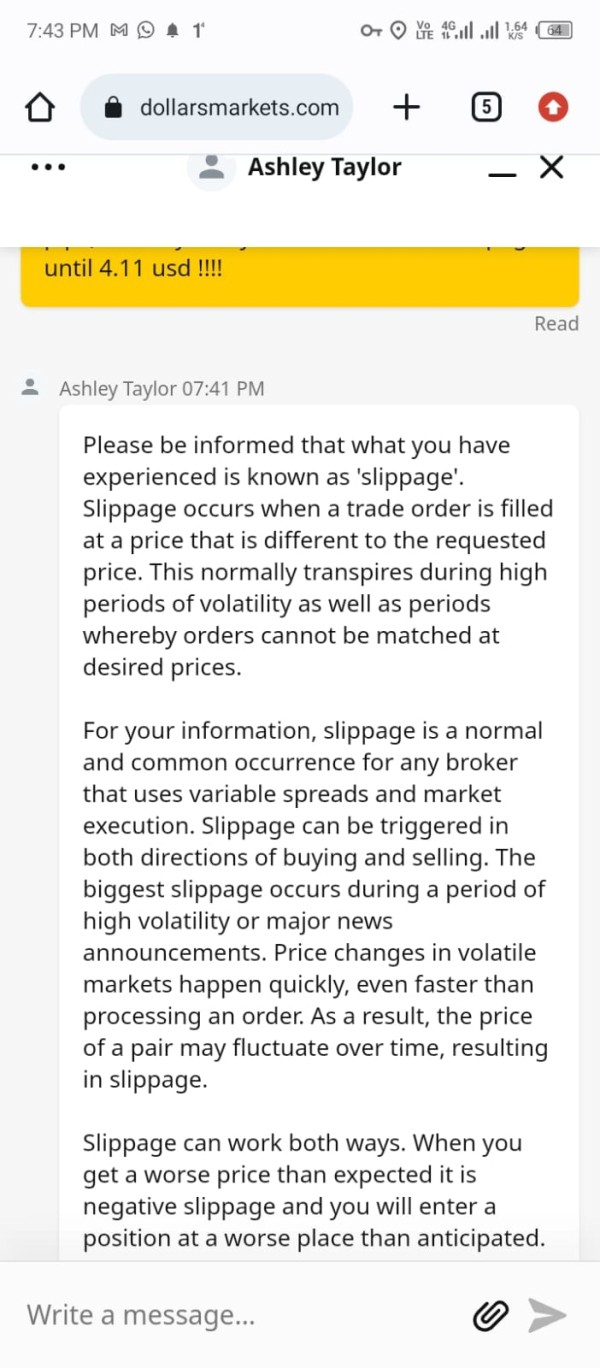
Task: Tap the red browser update arrow icon
Action: click(x=553, y=107)
